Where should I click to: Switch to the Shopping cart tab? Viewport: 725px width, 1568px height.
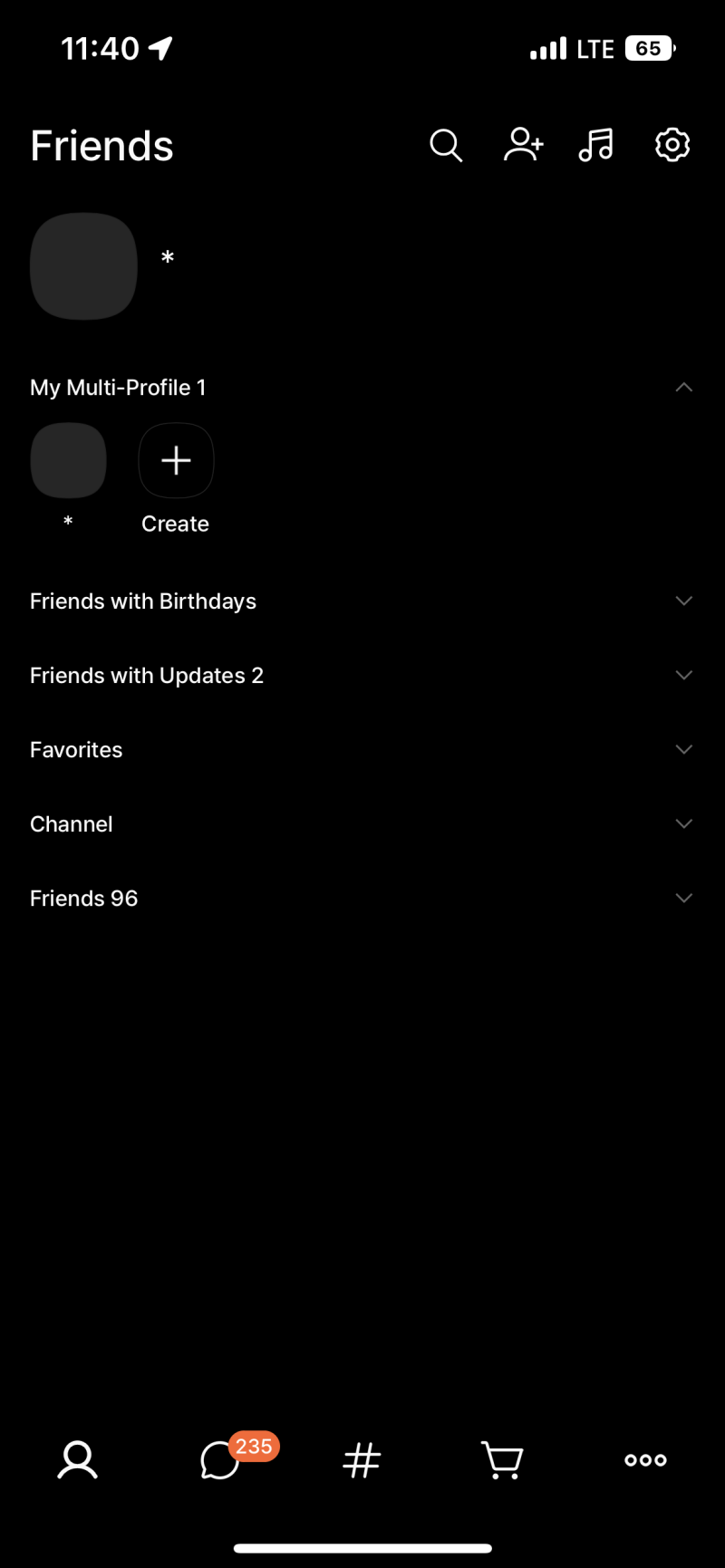[x=502, y=1460]
